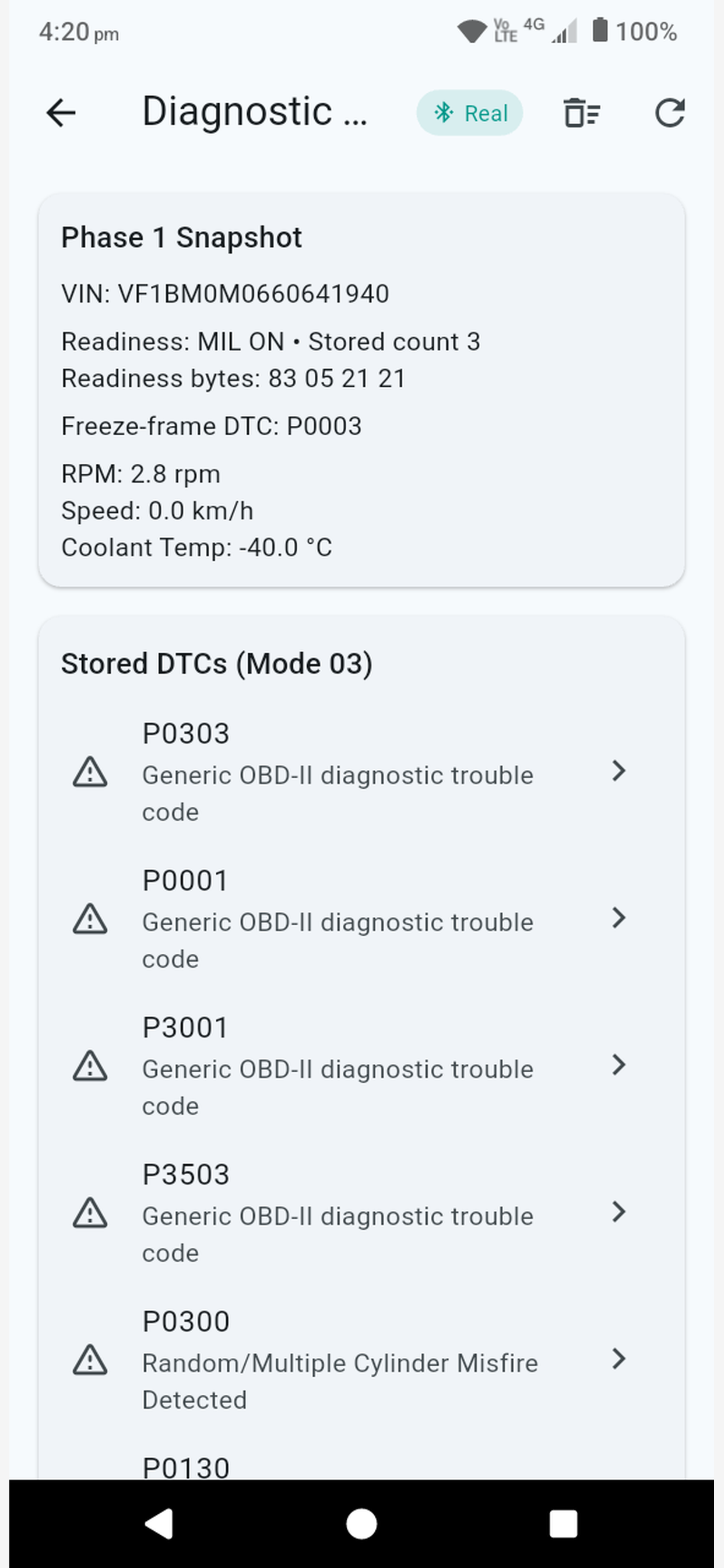Tap the back arrow in the header
This screenshot has width=724, height=1568.
point(60,112)
